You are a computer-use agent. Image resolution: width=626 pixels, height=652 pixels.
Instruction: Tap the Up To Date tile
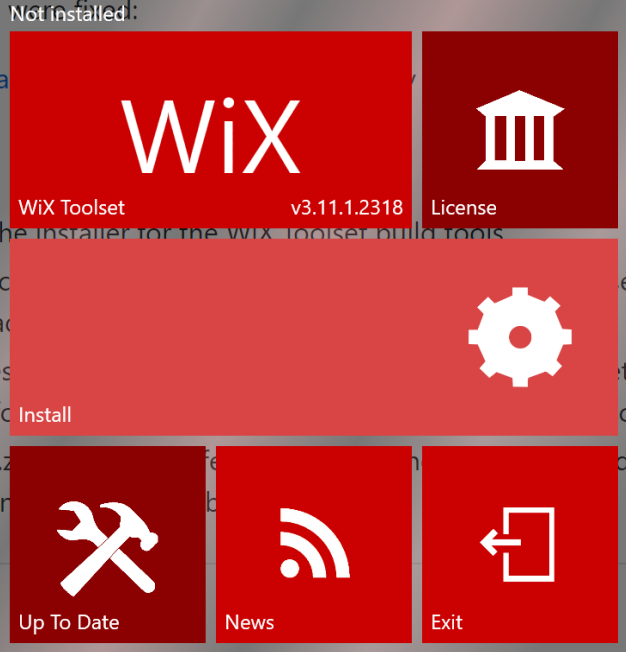coord(107,544)
